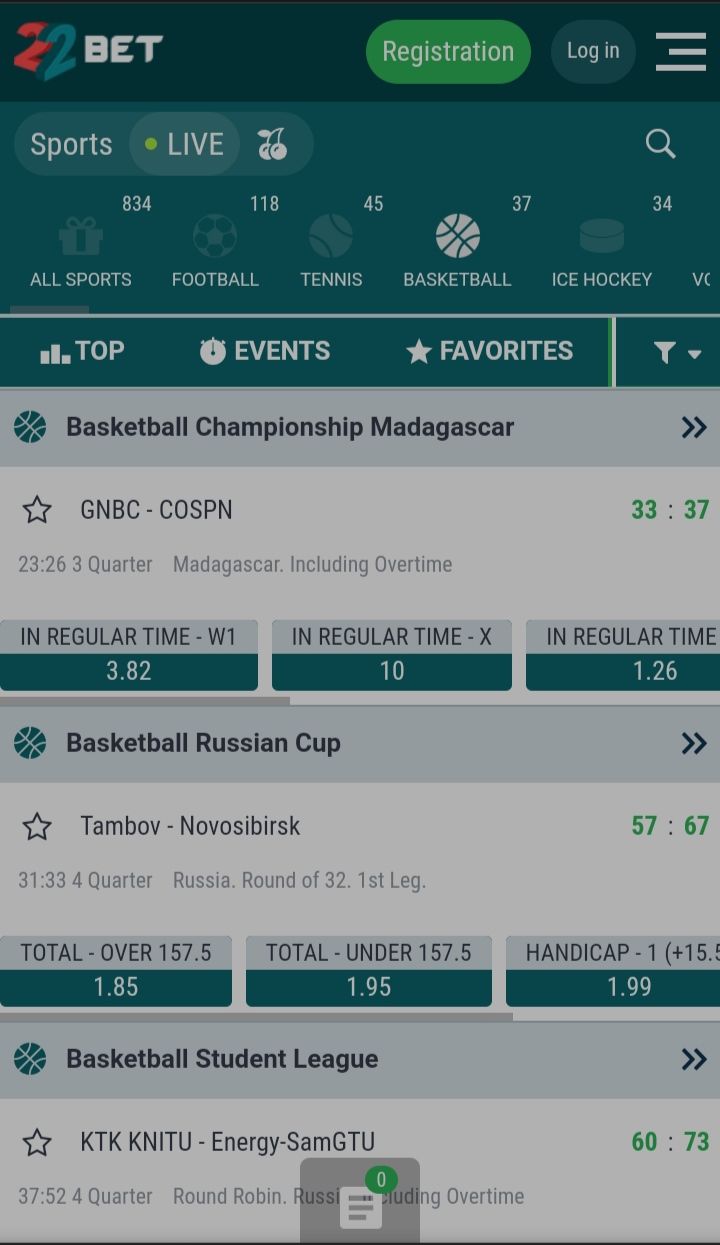Open the casino cherries icon
This screenshot has width=720, height=1245.
272,144
